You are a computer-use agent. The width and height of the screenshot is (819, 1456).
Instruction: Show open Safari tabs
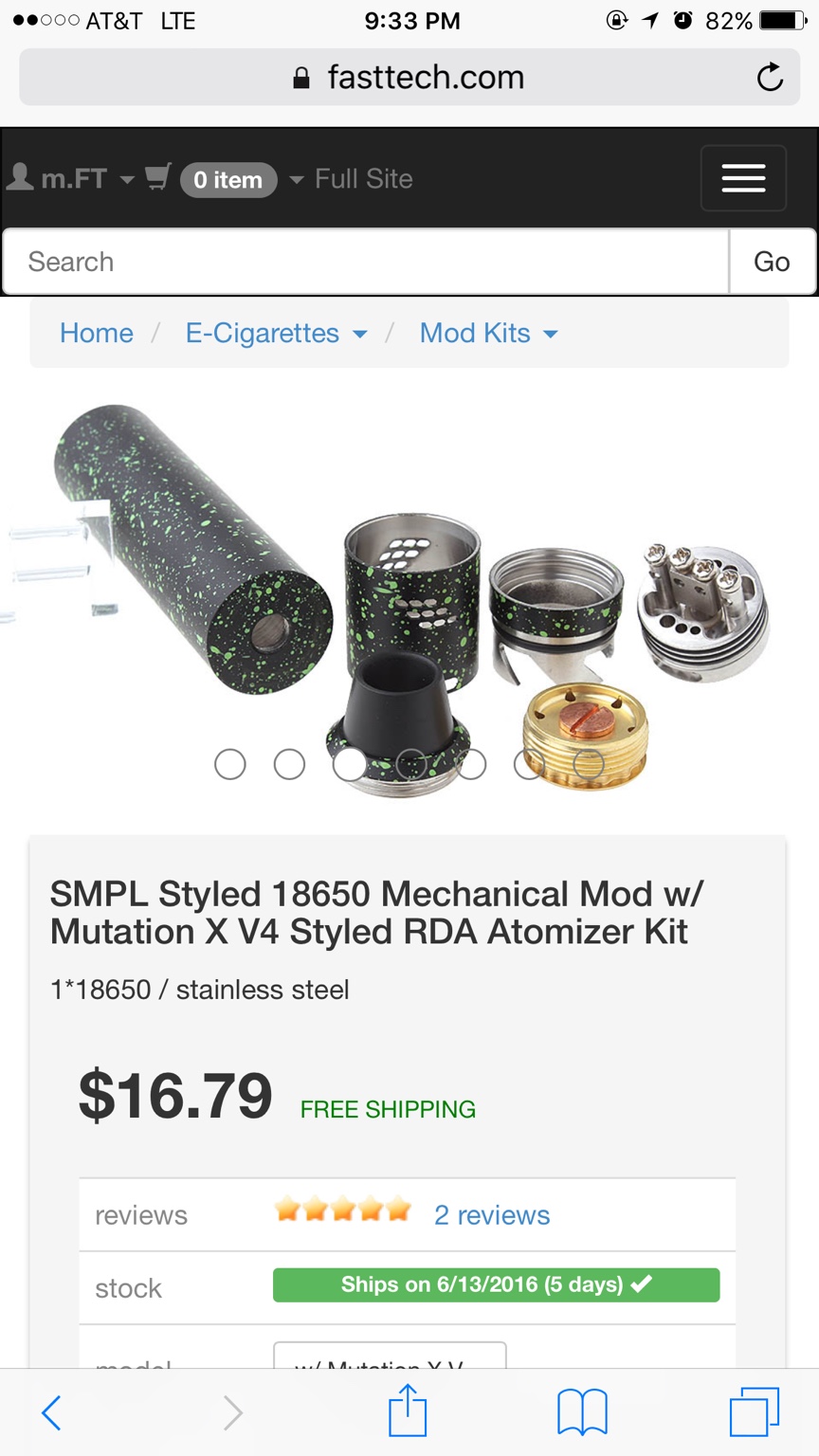[754, 1412]
